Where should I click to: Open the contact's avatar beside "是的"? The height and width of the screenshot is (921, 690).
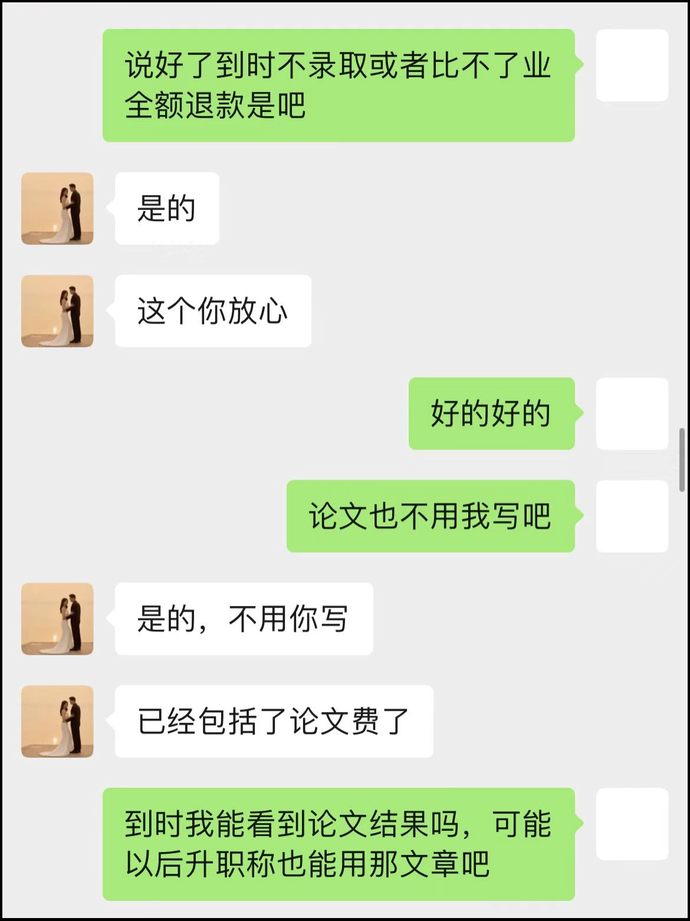57,209
